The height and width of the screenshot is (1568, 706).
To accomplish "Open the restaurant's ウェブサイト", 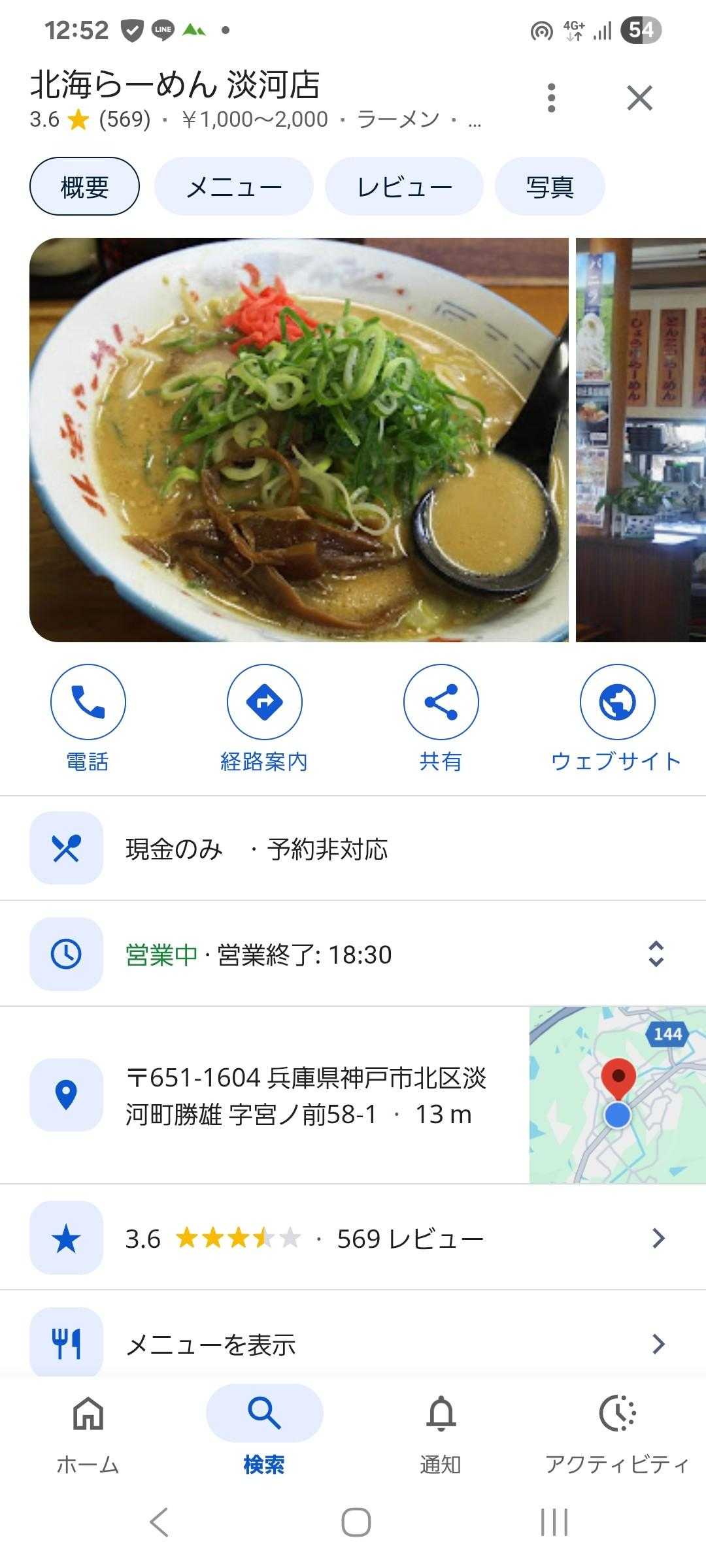I will click(617, 719).
